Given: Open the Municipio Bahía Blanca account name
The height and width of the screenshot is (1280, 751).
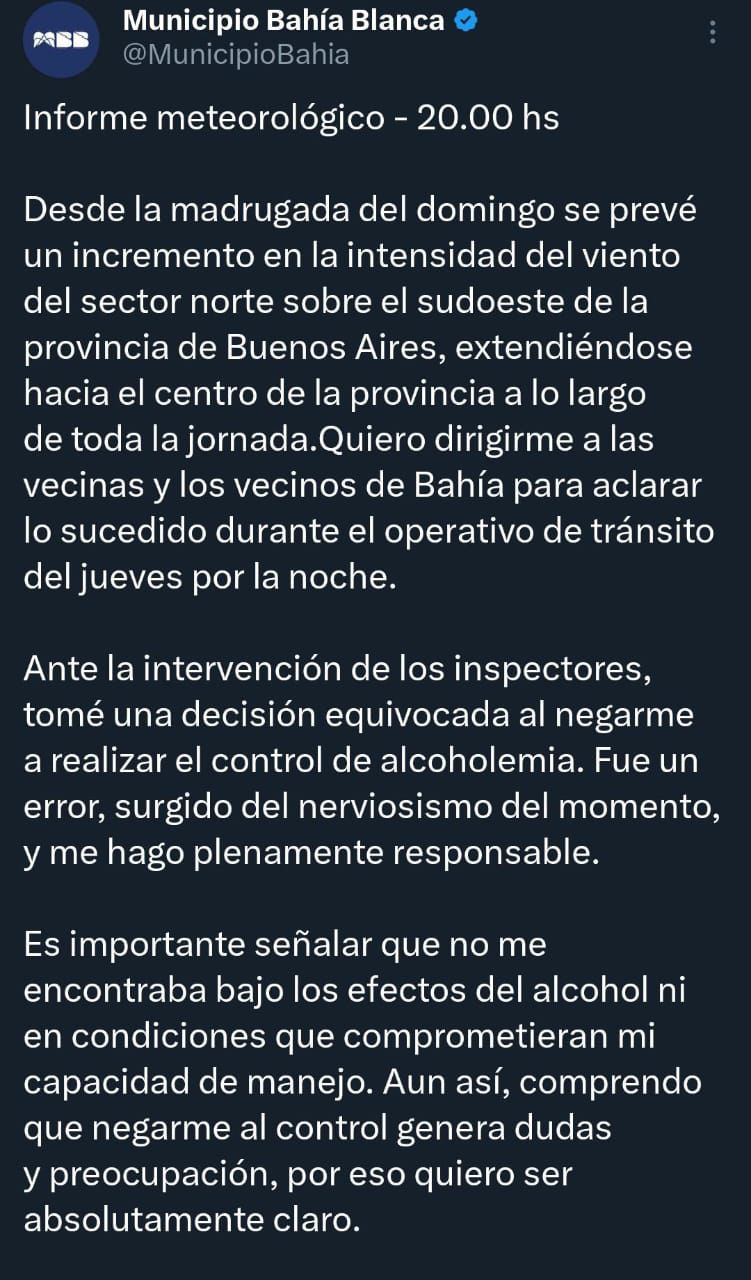Looking at the screenshot, I should 283,20.
